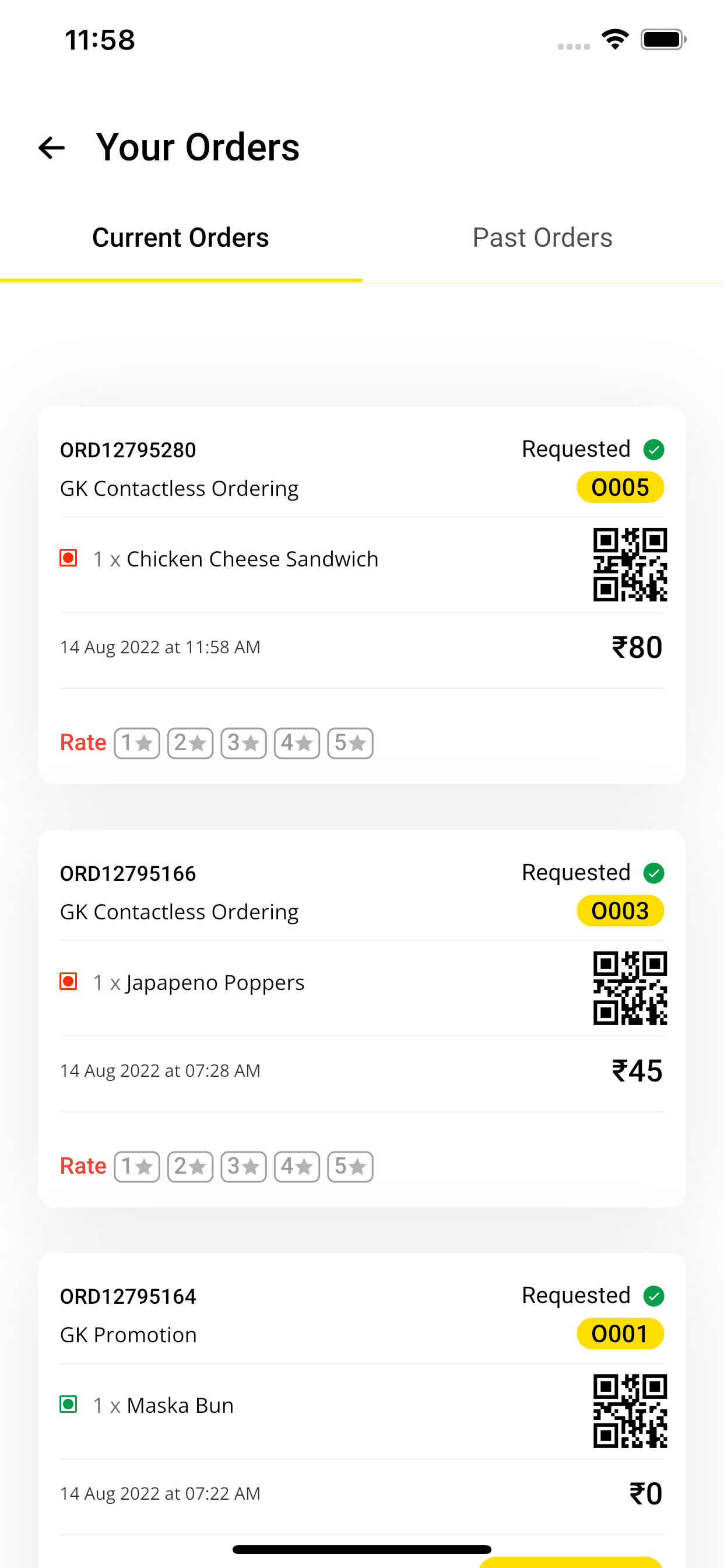Rate the Chicken Cheese Sandwich order 5 stars
The image size is (724, 1568).
click(x=350, y=743)
